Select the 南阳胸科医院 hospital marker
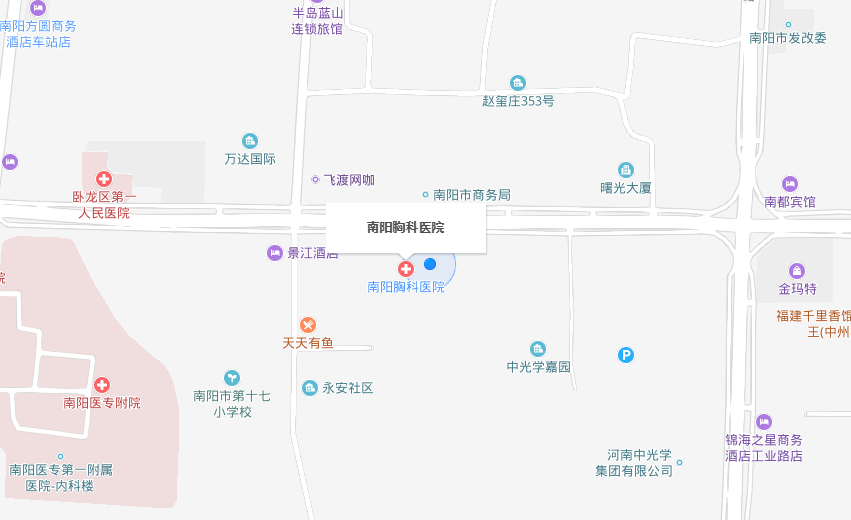The width and height of the screenshot is (851, 520). point(406,268)
